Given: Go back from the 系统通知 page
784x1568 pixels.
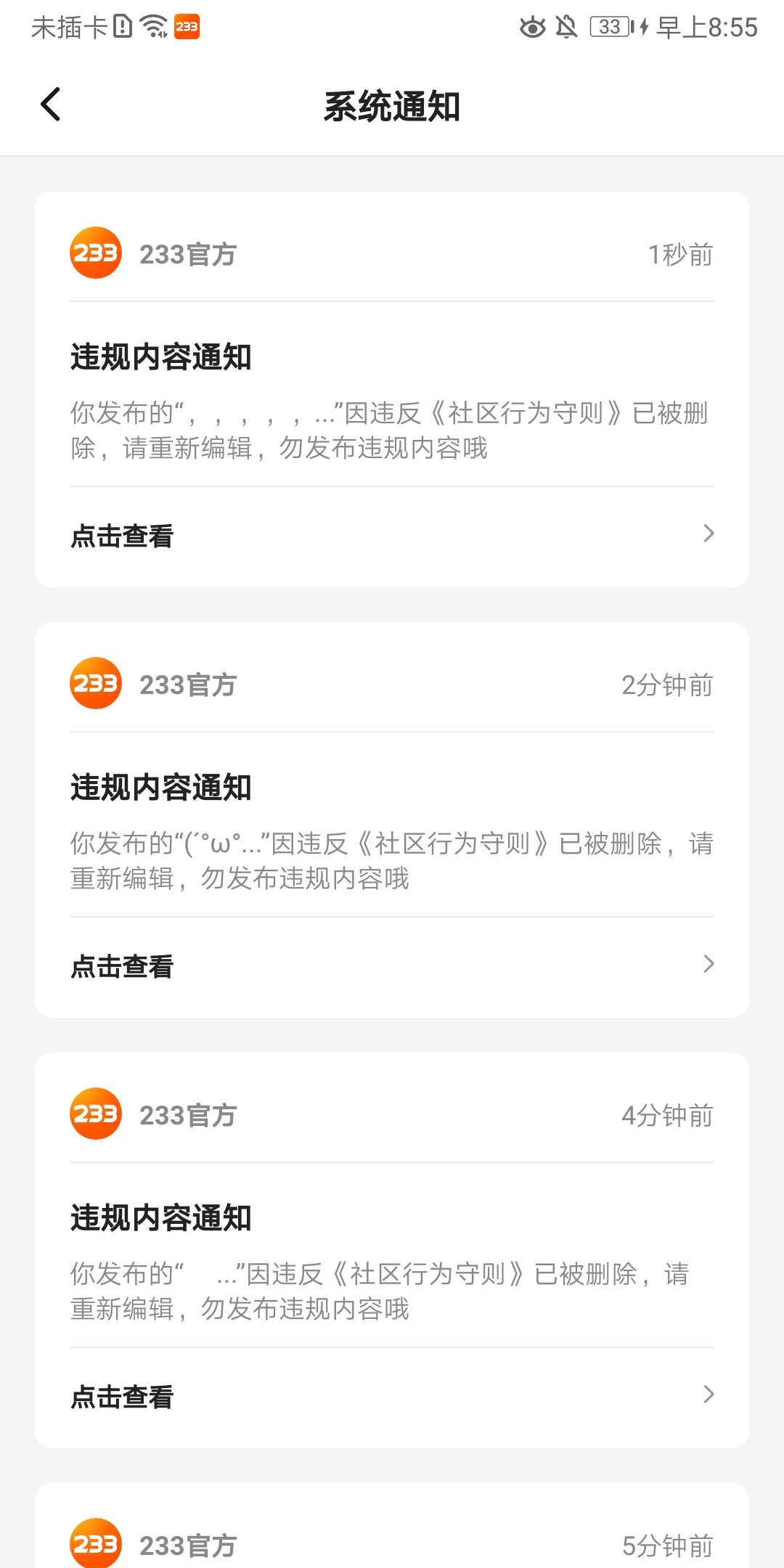Looking at the screenshot, I should pos(50,105).
